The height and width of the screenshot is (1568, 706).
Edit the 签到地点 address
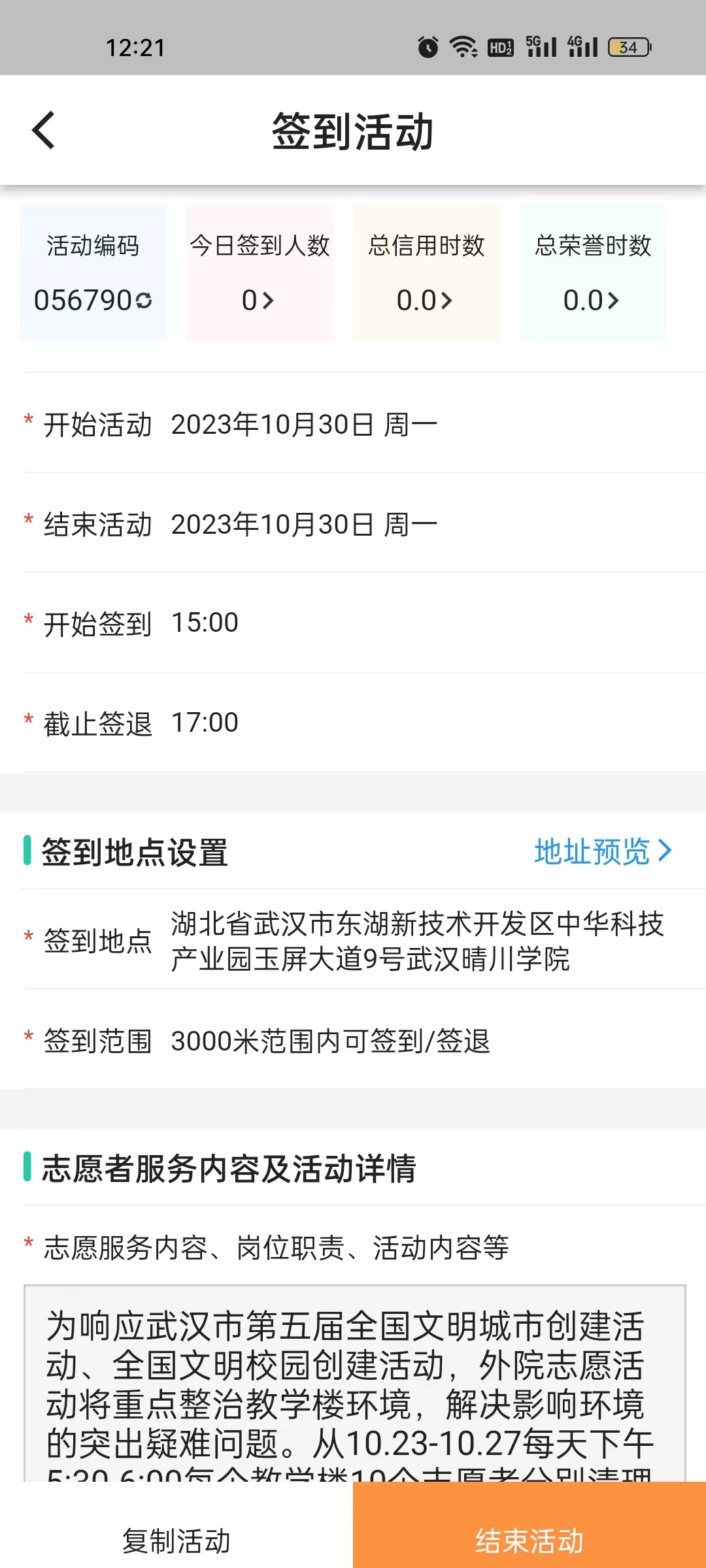coord(365,939)
